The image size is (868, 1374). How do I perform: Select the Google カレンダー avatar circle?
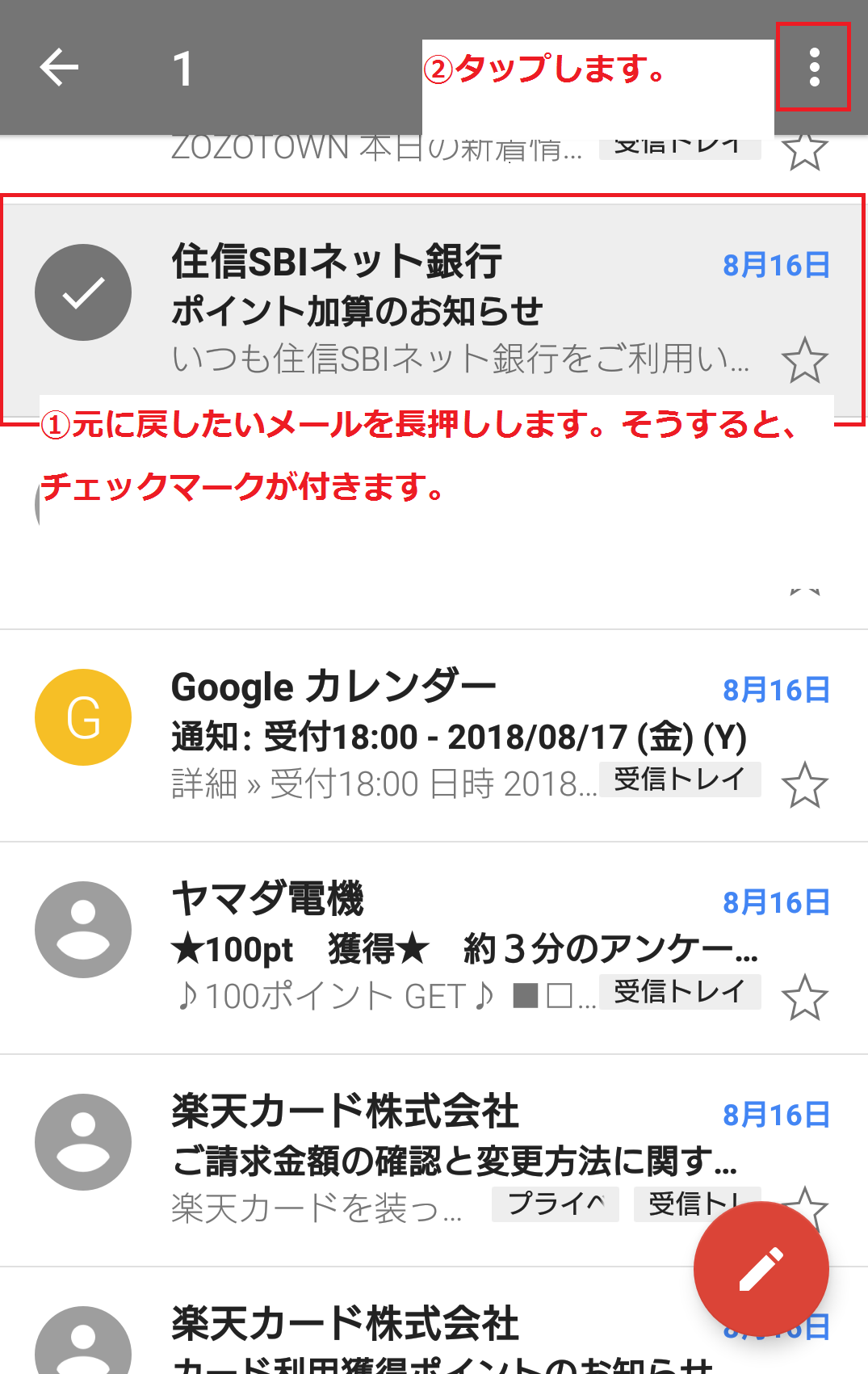[83, 717]
